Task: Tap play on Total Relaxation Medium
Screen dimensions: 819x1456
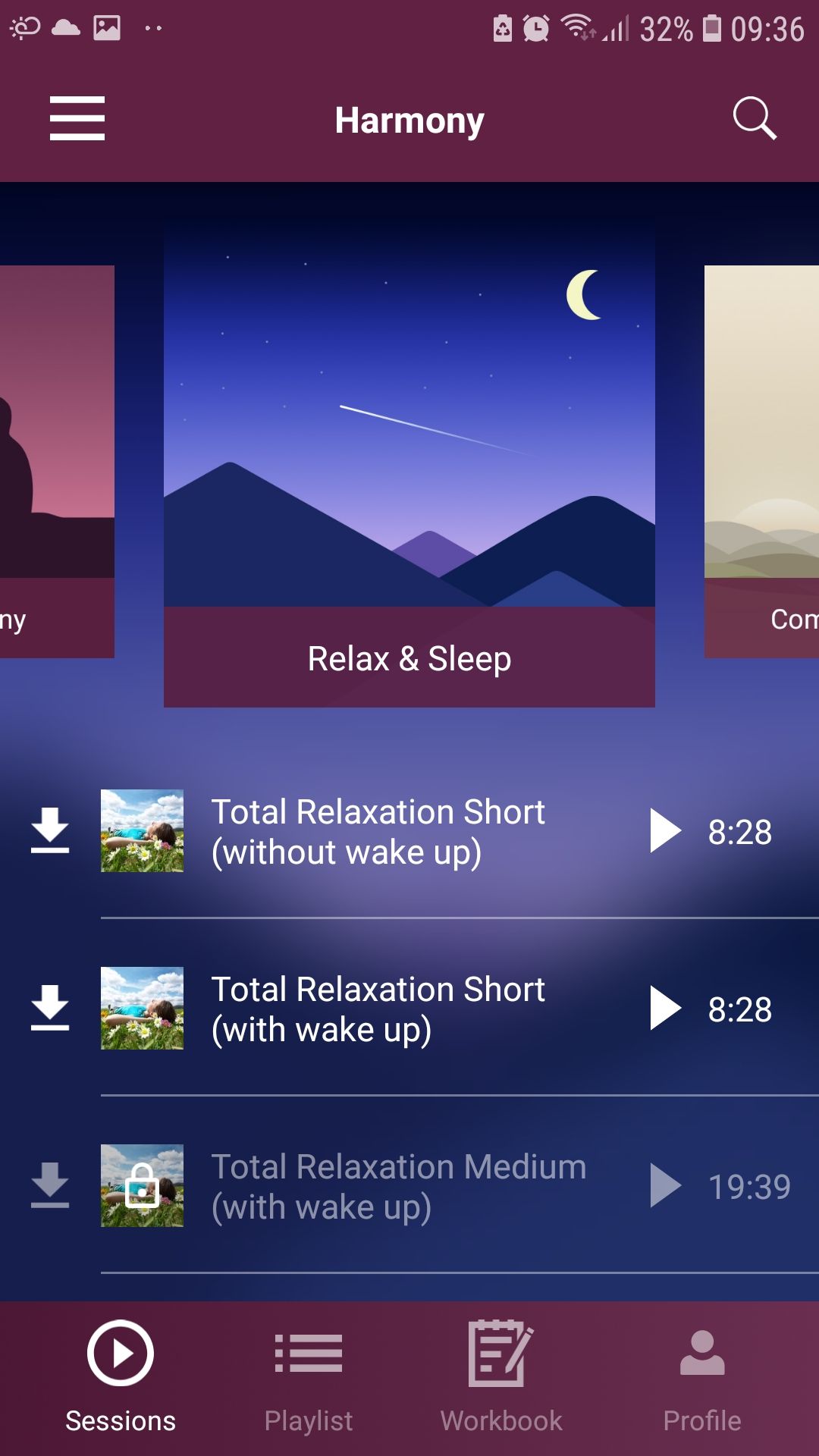Action: (666, 1186)
